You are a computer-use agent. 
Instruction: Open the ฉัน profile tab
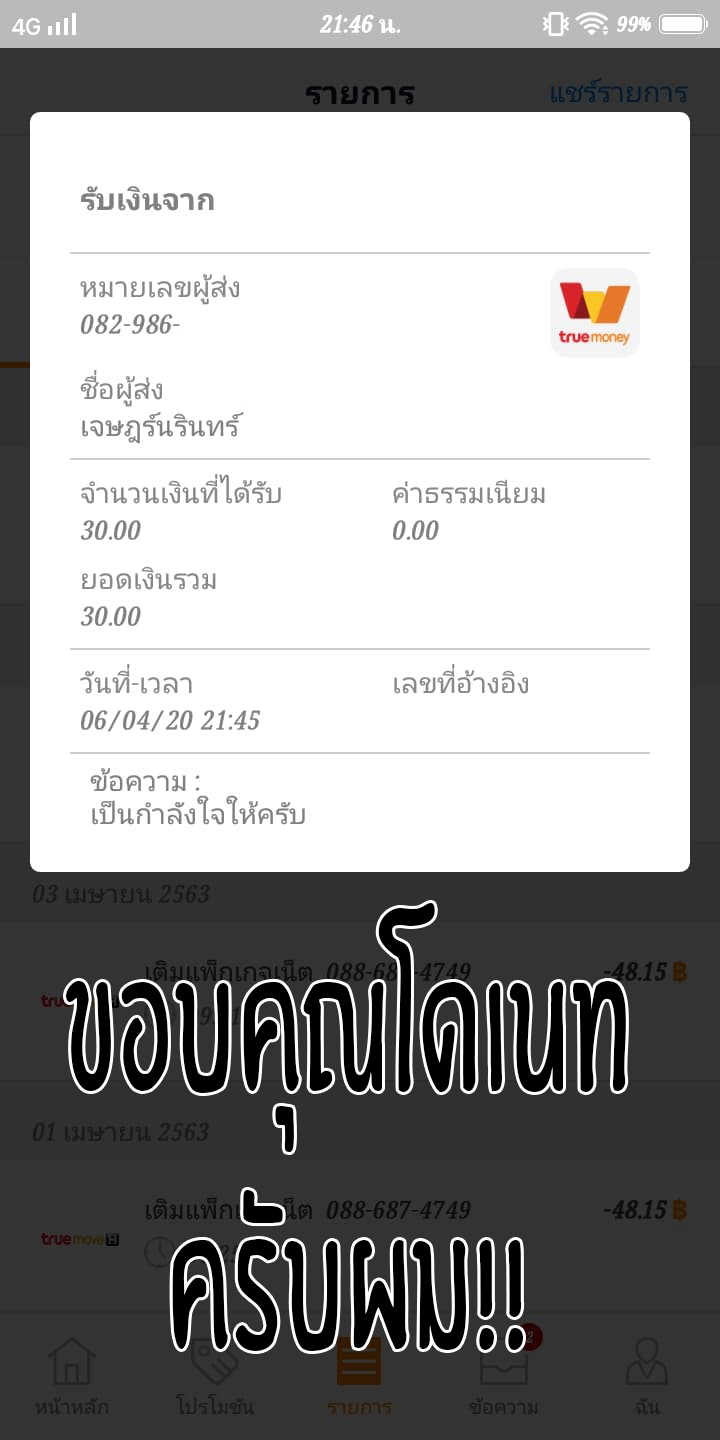(x=647, y=1377)
